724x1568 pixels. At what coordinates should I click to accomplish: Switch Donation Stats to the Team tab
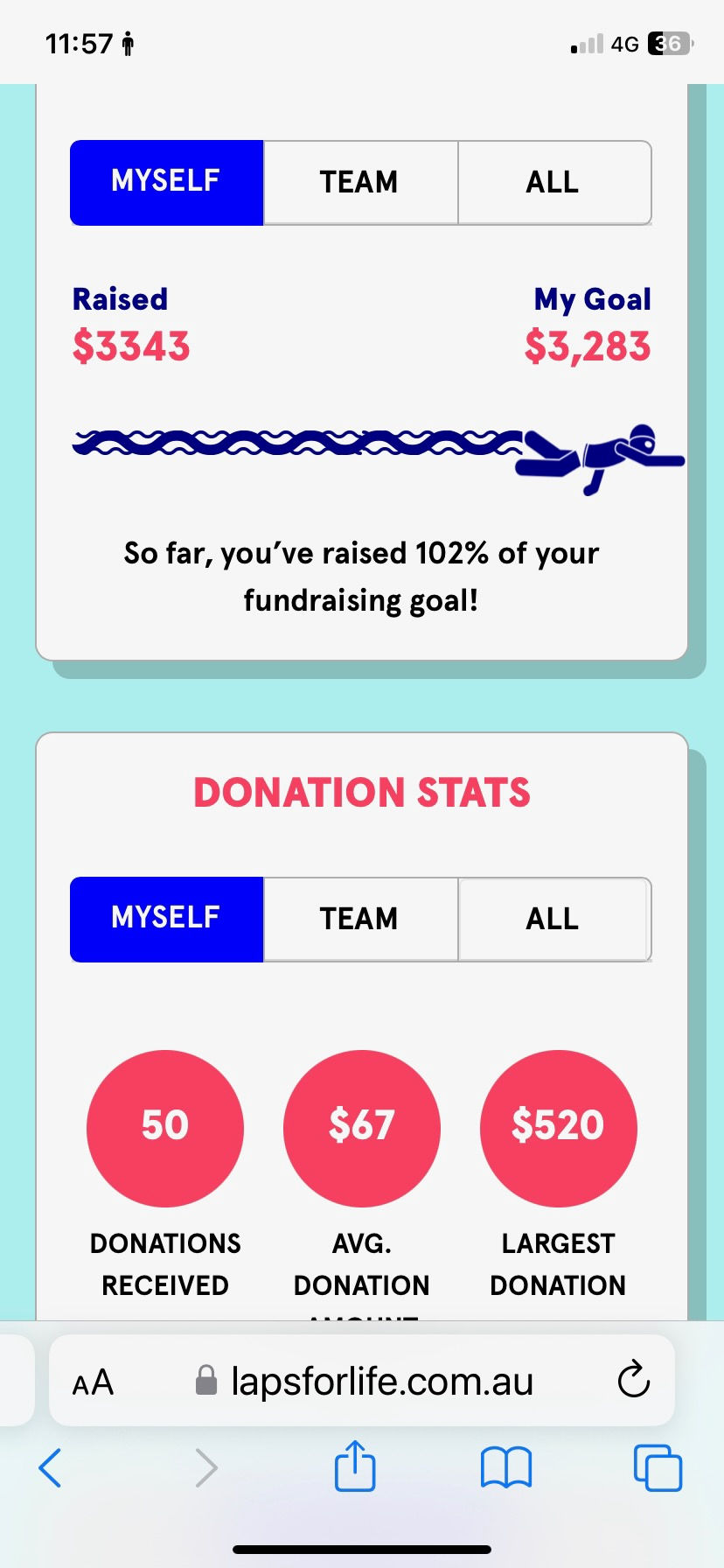359,919
